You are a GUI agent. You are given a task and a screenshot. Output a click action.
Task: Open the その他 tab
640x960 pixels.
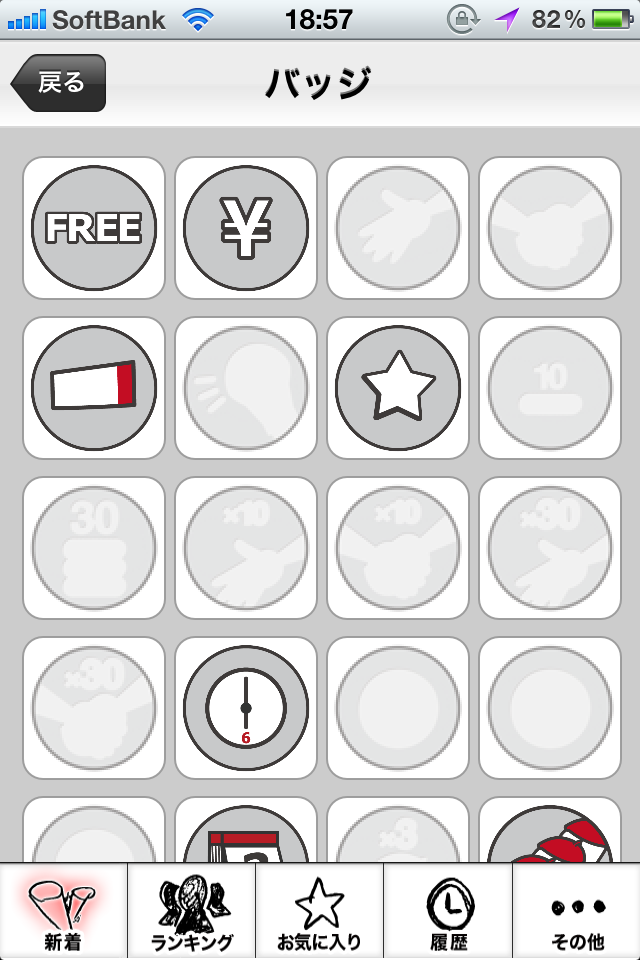click(x=577, y=912)
